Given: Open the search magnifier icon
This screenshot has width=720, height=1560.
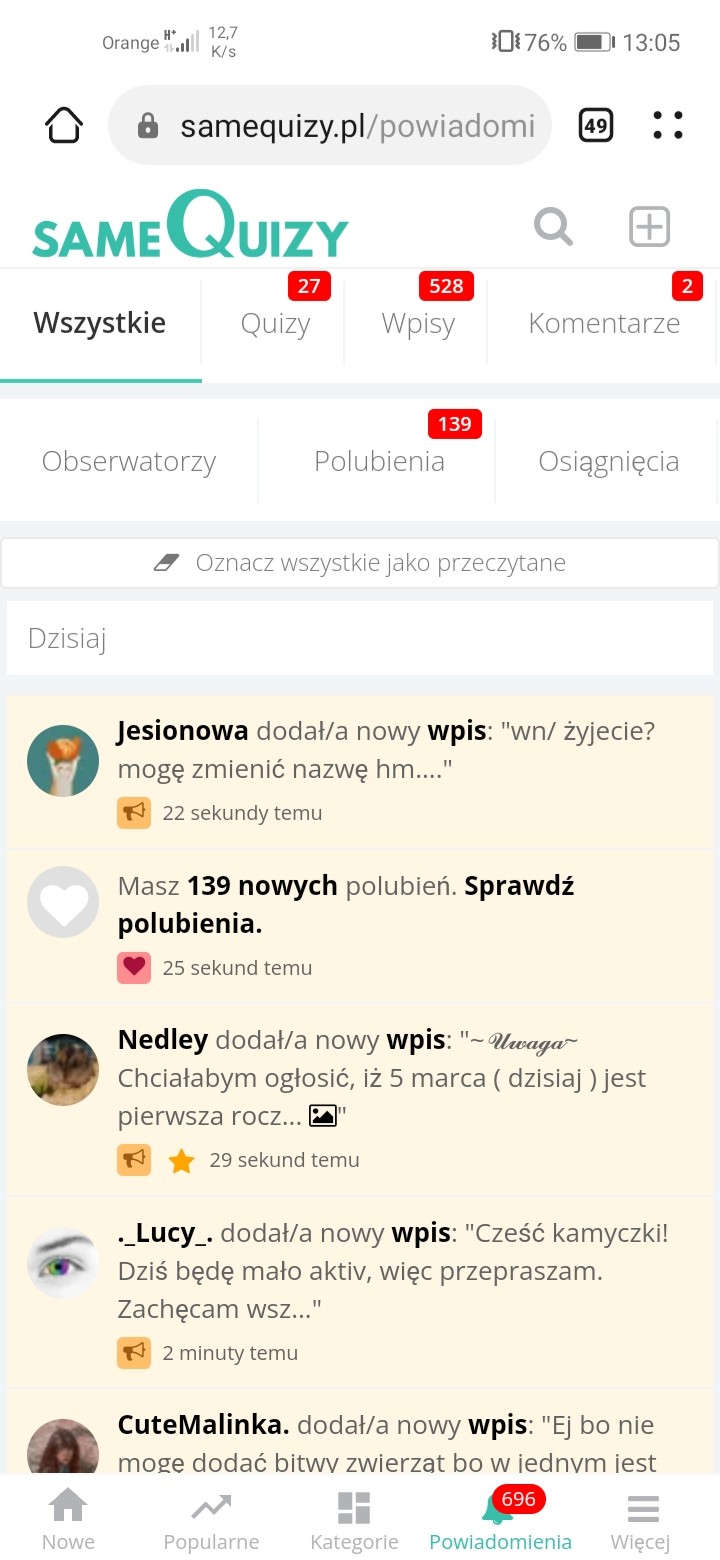Looking at the screenshot, I should 553,226.
